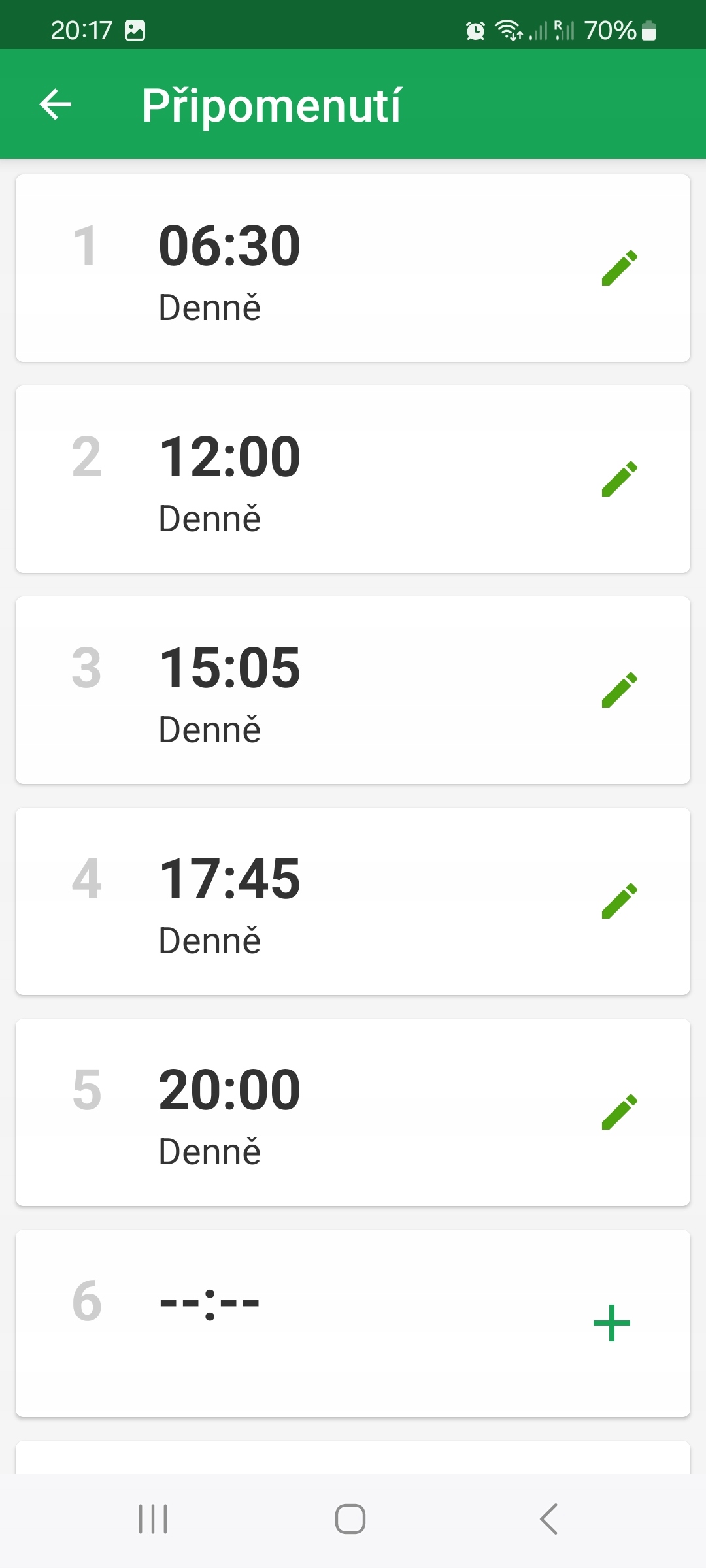This screenshot has height=1568, width=706.
Task: Go back from the Připomenutí screen
Action: pyautogui.click(x=56, y=105)
